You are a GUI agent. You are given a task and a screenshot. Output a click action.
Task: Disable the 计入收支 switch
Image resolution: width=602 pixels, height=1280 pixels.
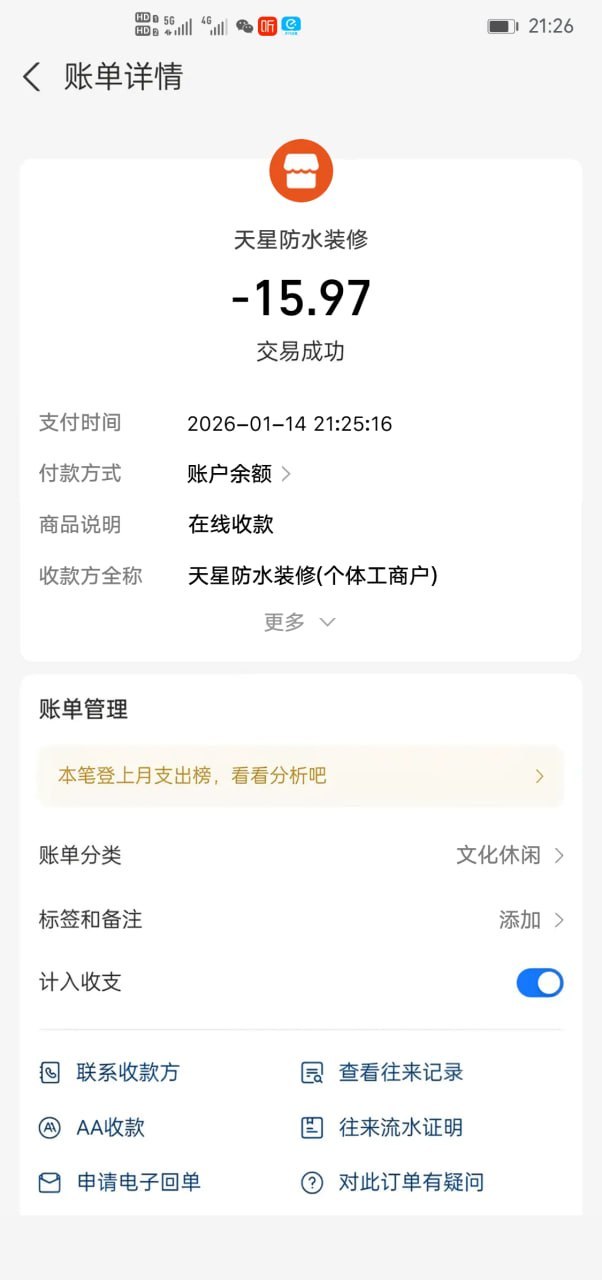coord(539,983)
